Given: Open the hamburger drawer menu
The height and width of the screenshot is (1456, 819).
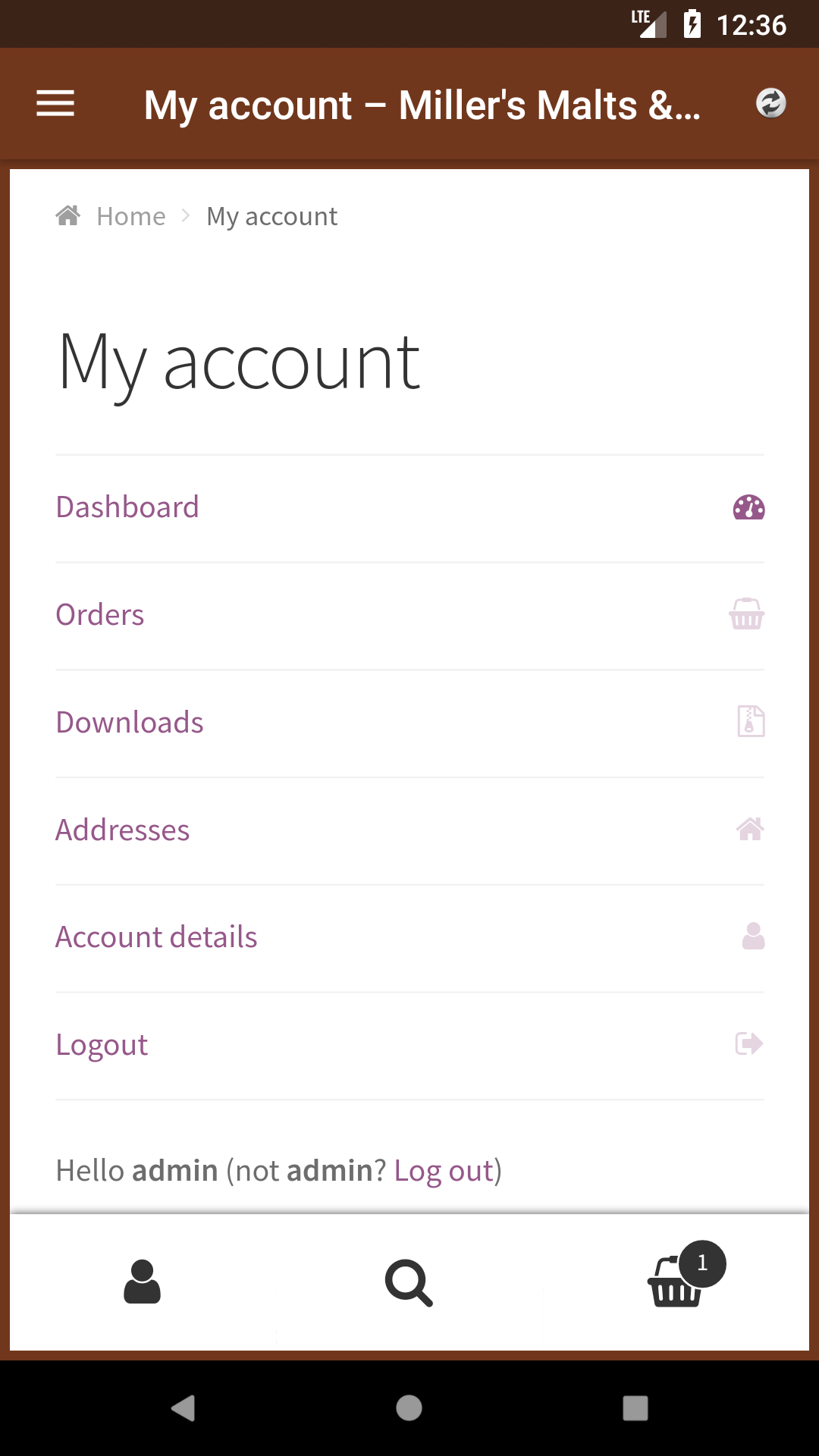Looking at the screenshot, I should coord(55,104).
